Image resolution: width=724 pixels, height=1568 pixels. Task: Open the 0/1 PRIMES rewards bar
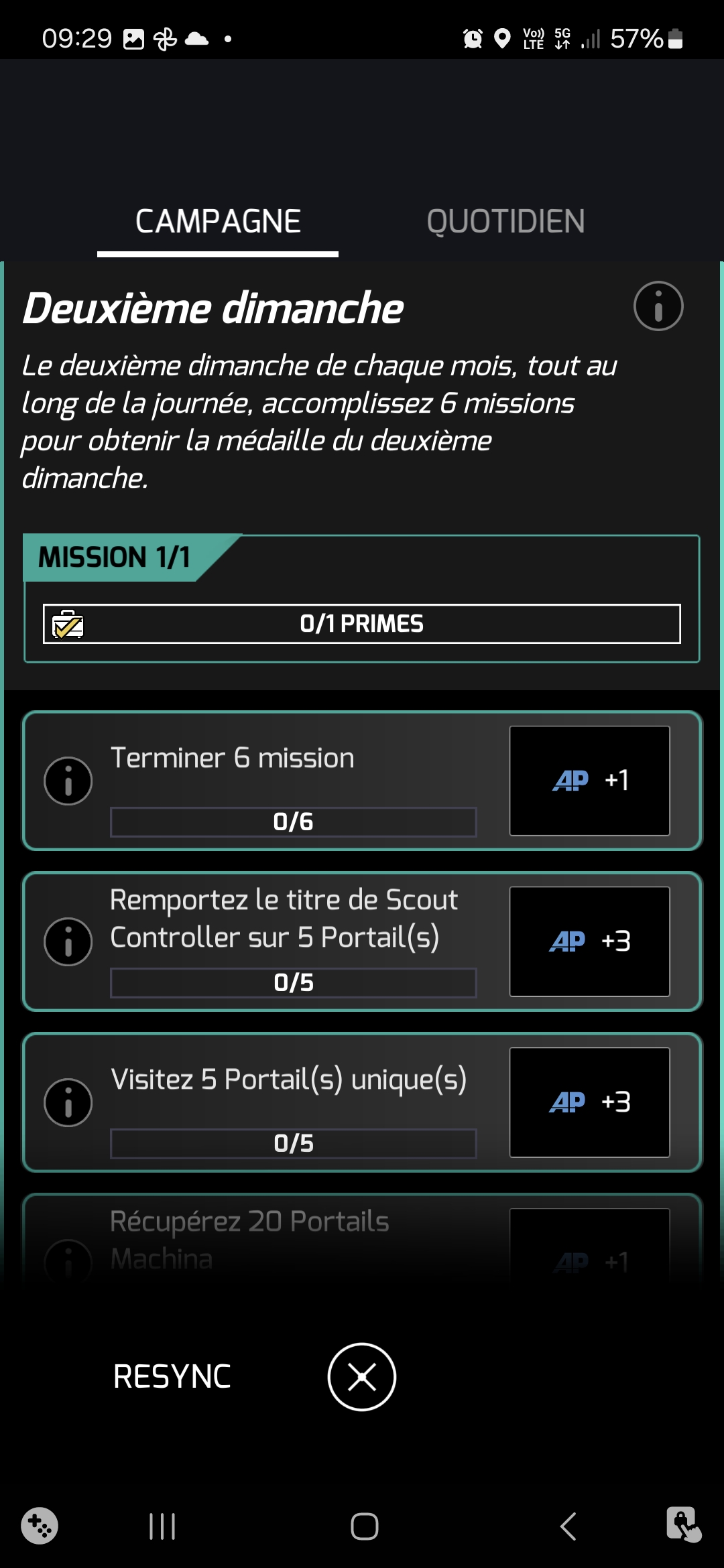coord(362,624)
